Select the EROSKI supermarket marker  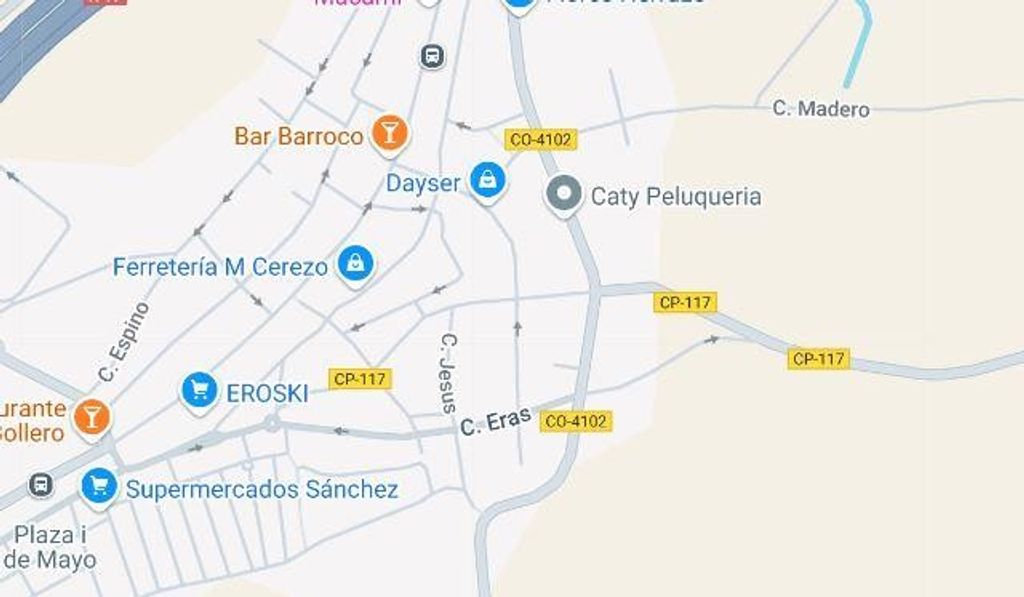tap(200, 390)
